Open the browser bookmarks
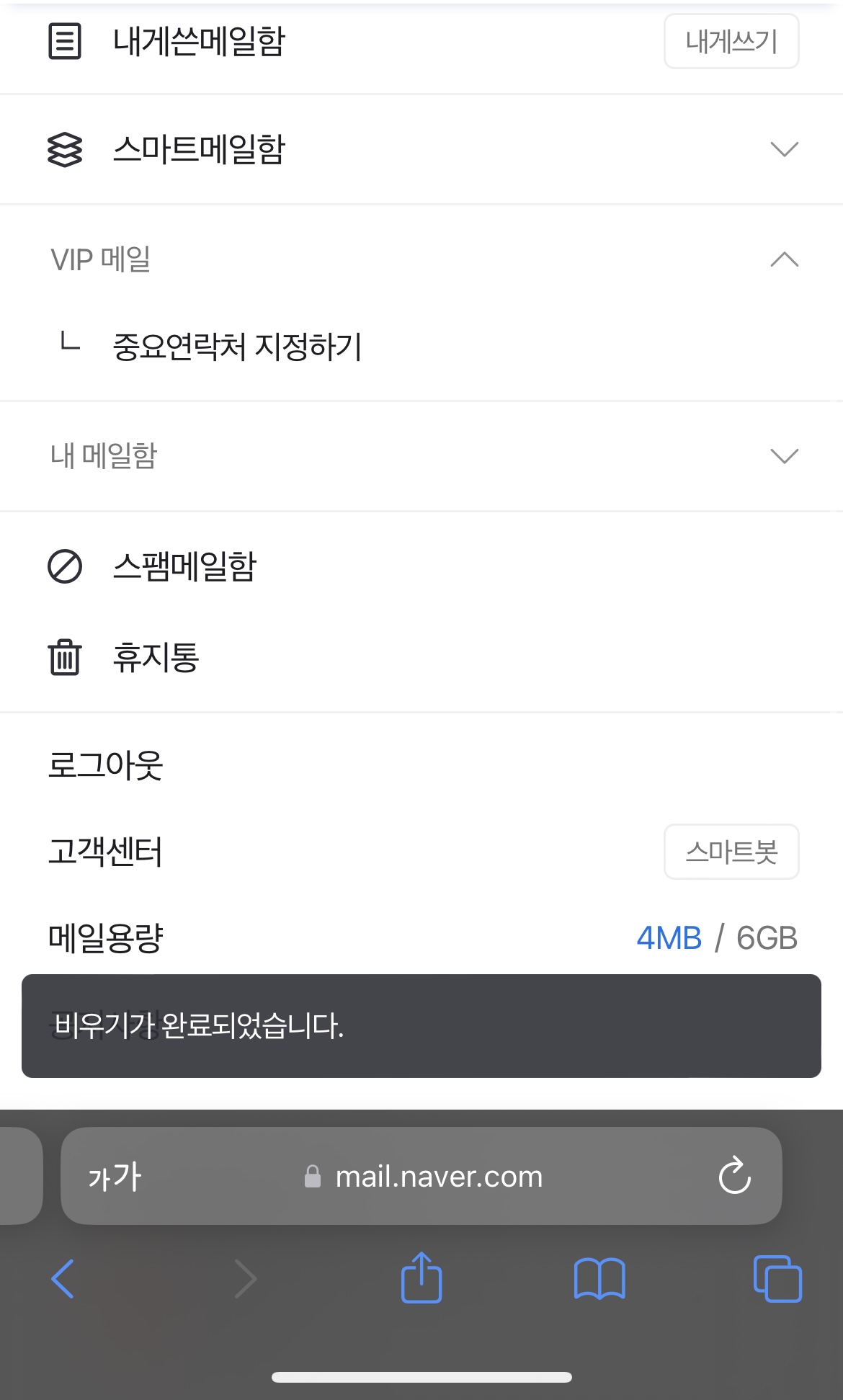The width and height of the screenshot is (843, 1400). pyautogui.click(x=599, y=1279)
